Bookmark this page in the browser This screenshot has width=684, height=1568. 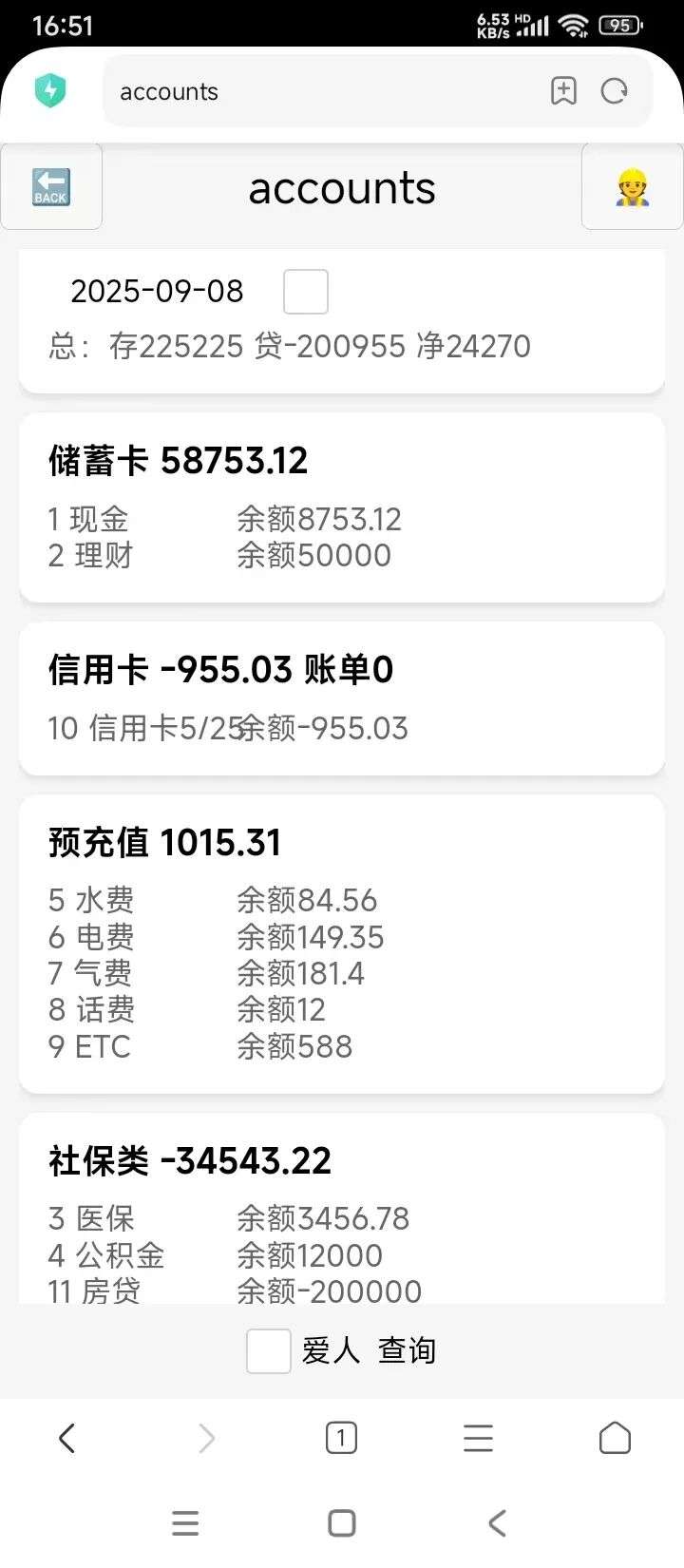[x=564, y=91]
